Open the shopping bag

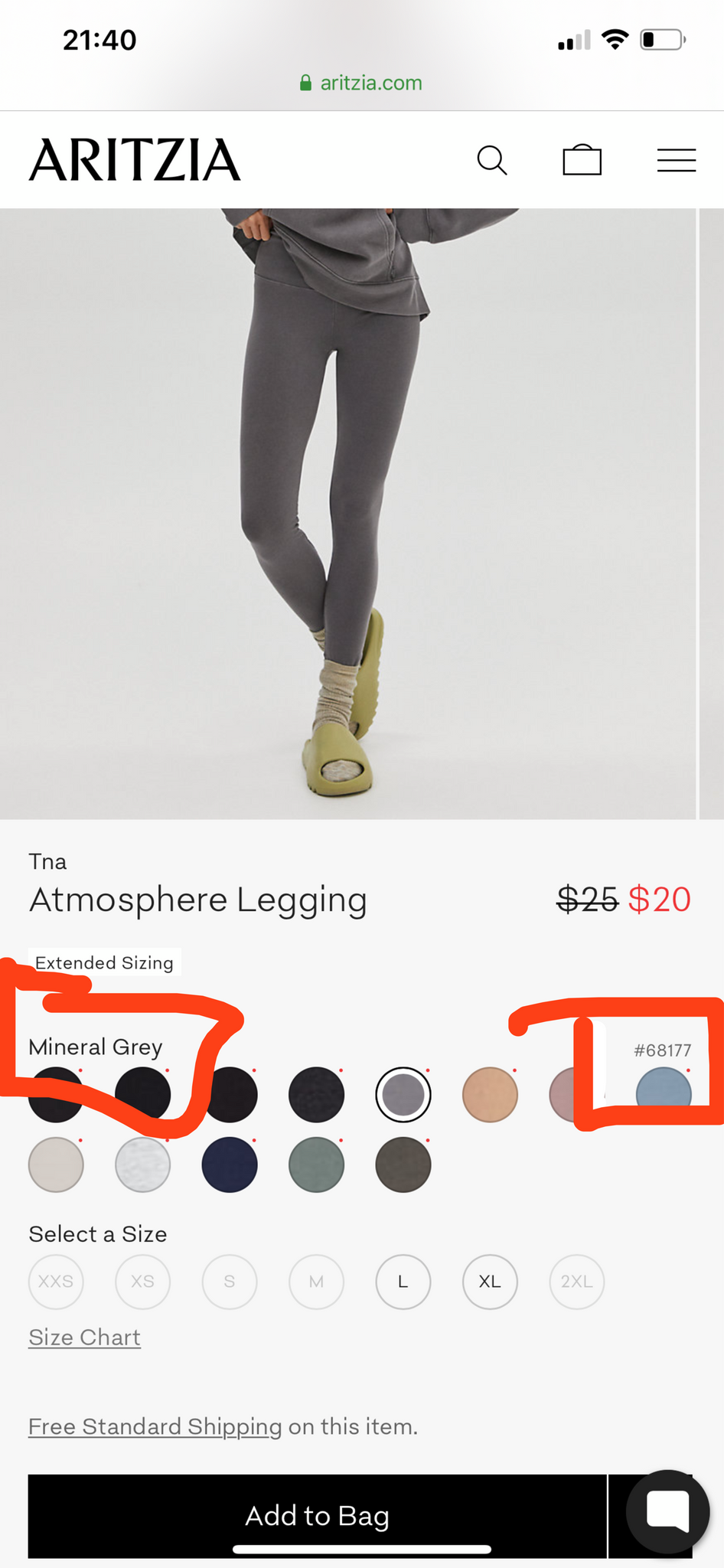(582, 161)
